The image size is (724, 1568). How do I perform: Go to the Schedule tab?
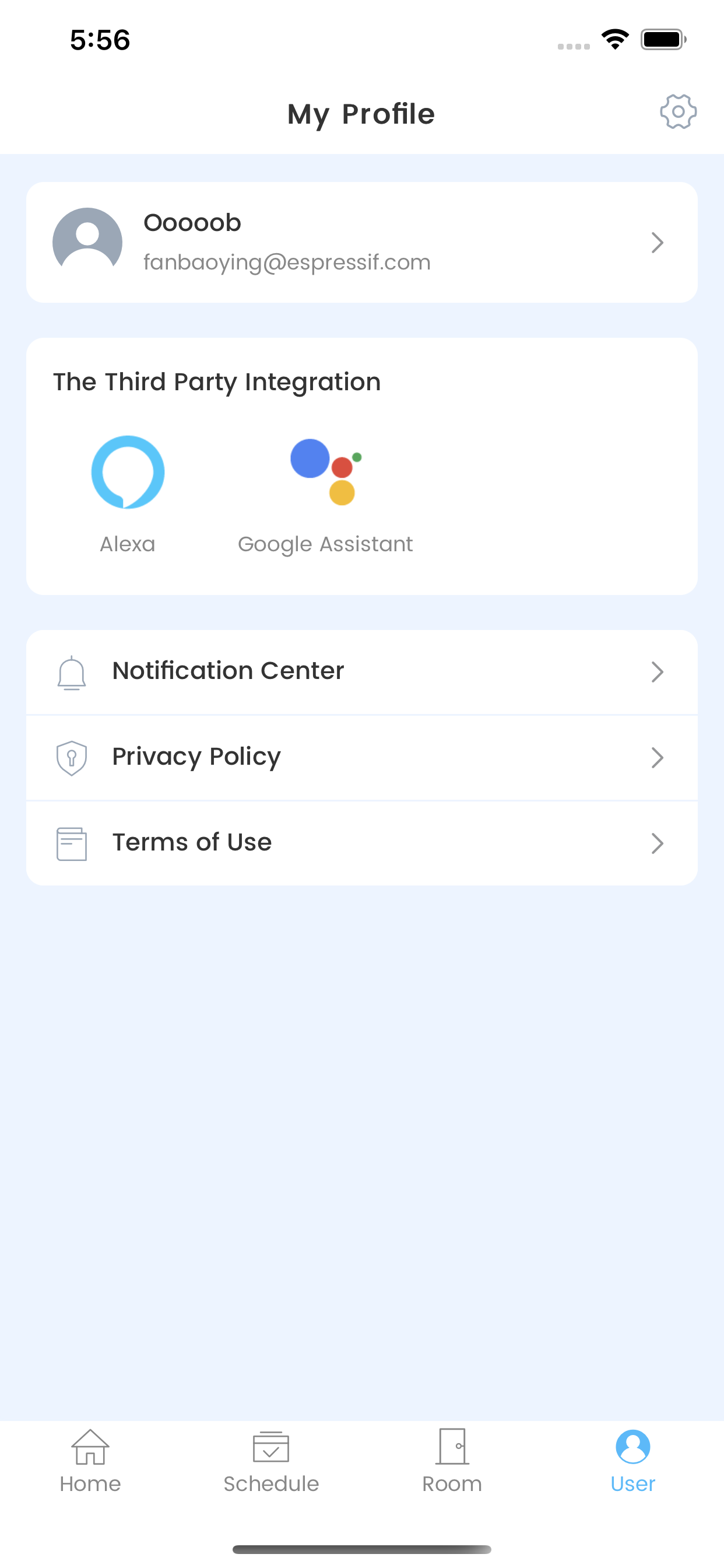point(271,1461)
